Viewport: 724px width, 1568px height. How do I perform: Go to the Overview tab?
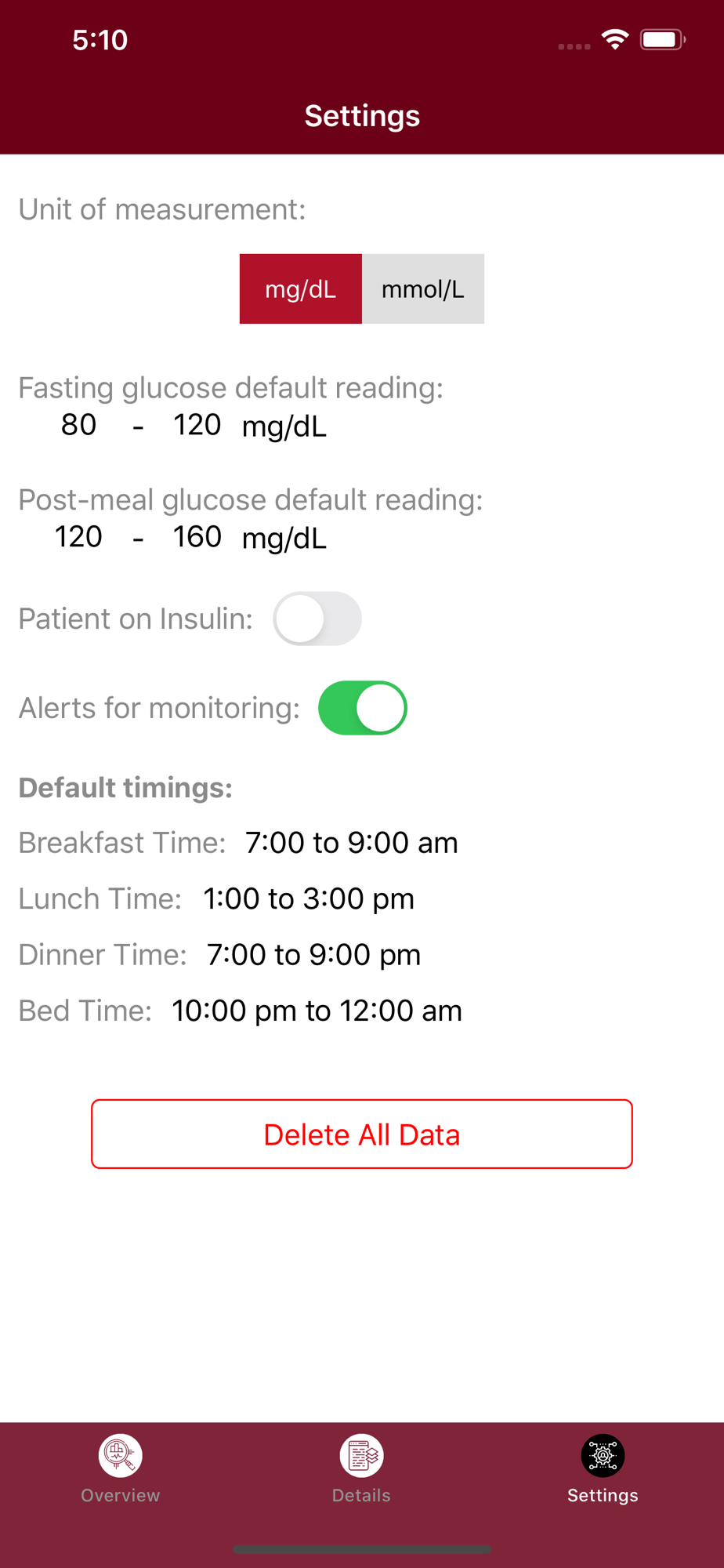point(121,1469)
